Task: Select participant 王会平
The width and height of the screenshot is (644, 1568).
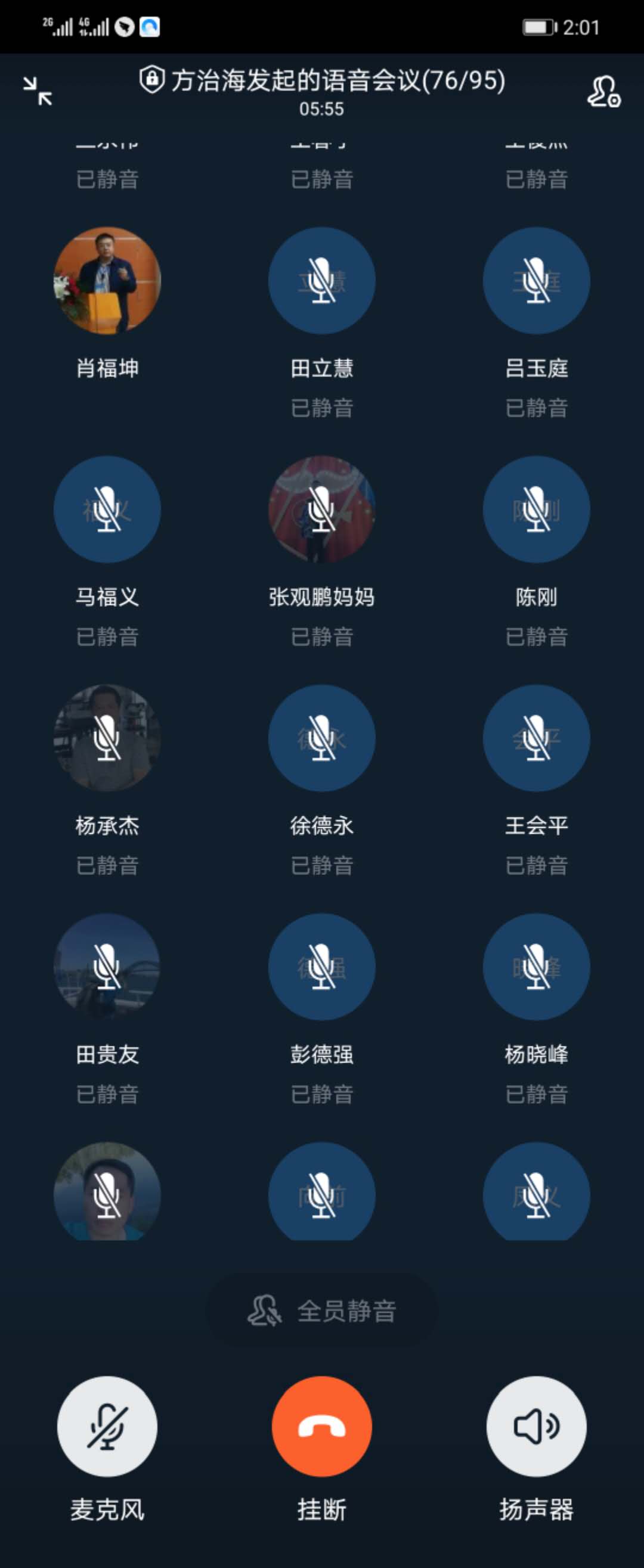Action: pos(536,738)
